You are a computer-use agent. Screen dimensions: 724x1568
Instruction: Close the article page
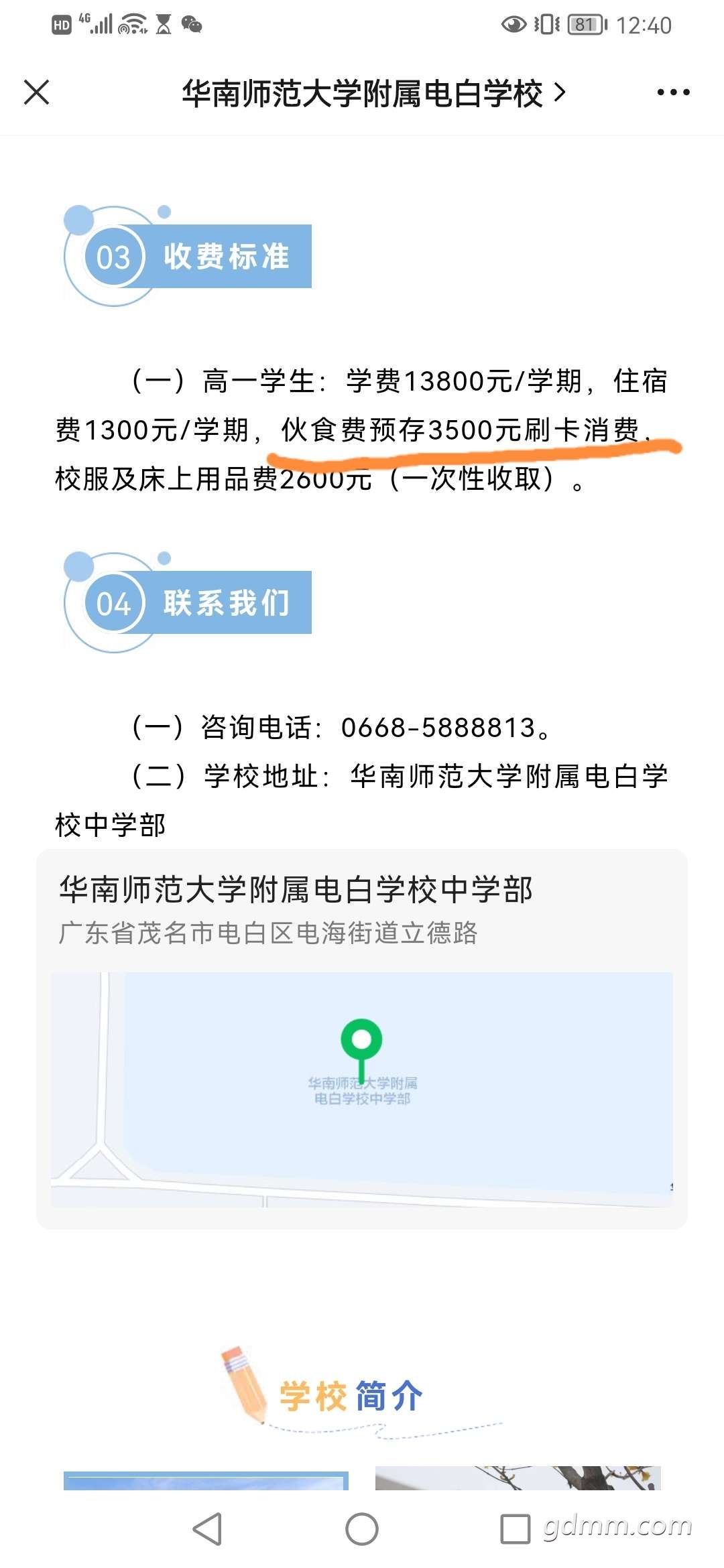coord(37,92)
